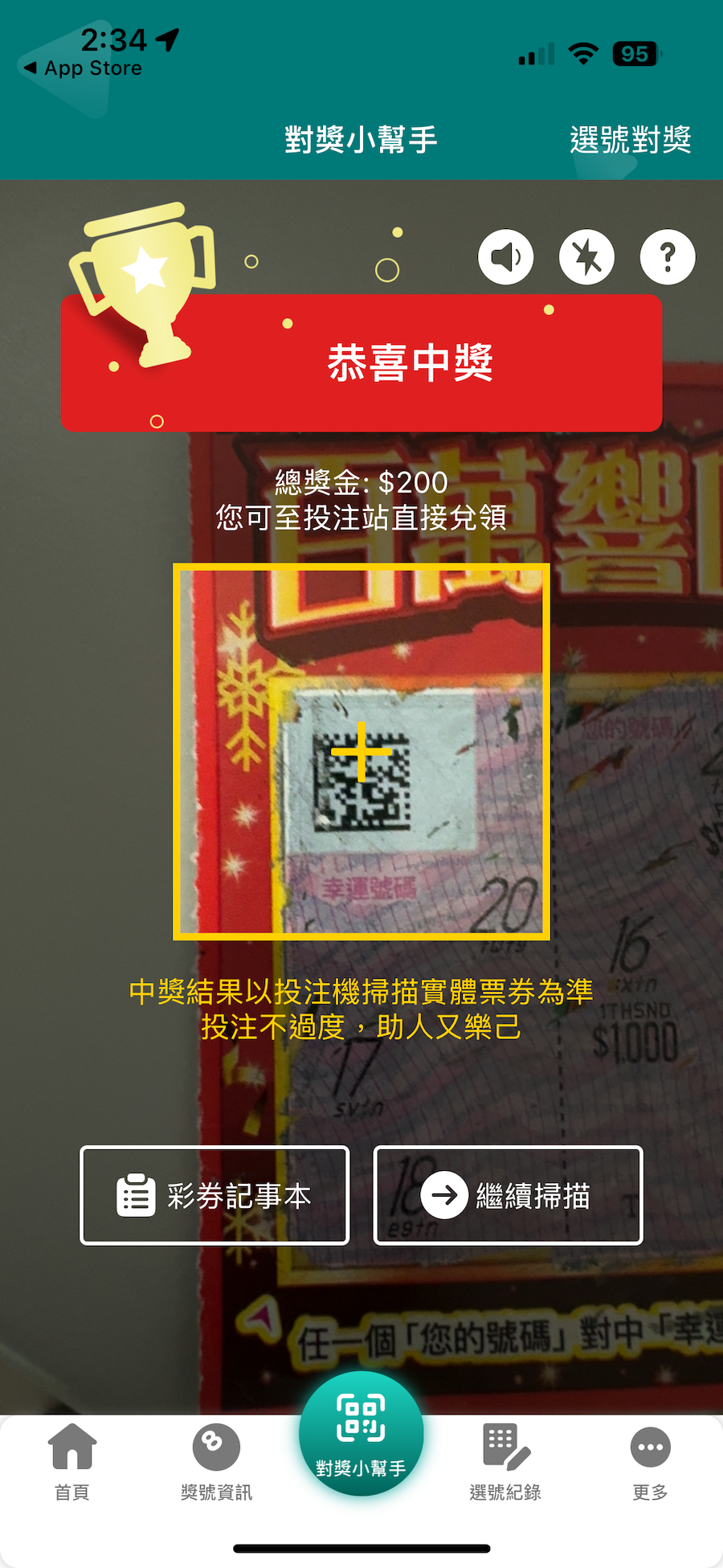This screenshot has width=723, height=1568.
Task: Toggle the camera flashlight icon
Action: 586,257
